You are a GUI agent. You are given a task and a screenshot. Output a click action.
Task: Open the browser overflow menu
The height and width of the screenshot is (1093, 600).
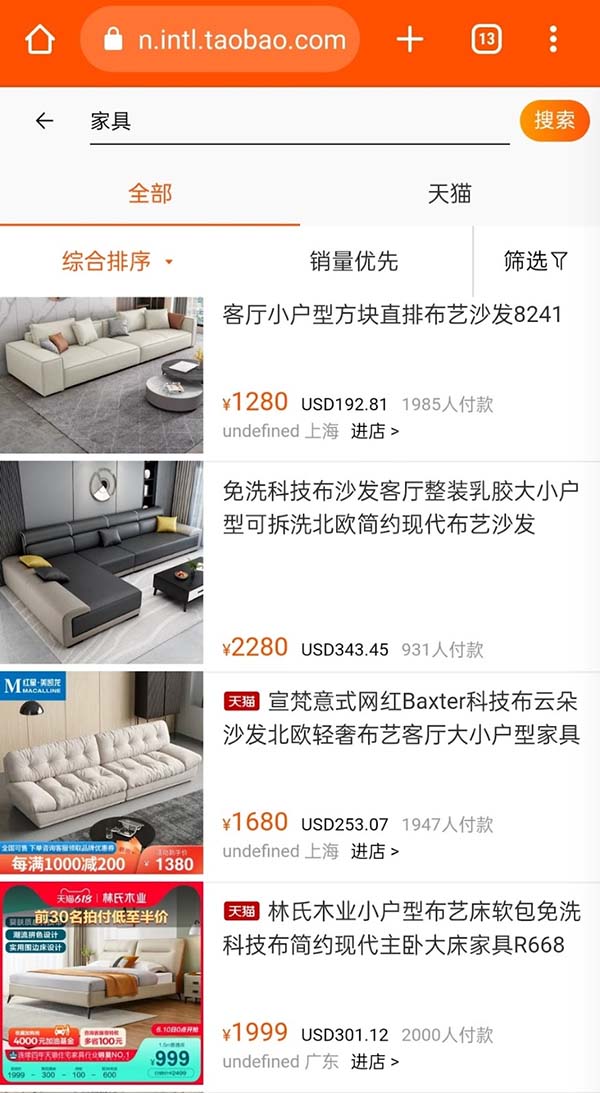click(553, 40)
